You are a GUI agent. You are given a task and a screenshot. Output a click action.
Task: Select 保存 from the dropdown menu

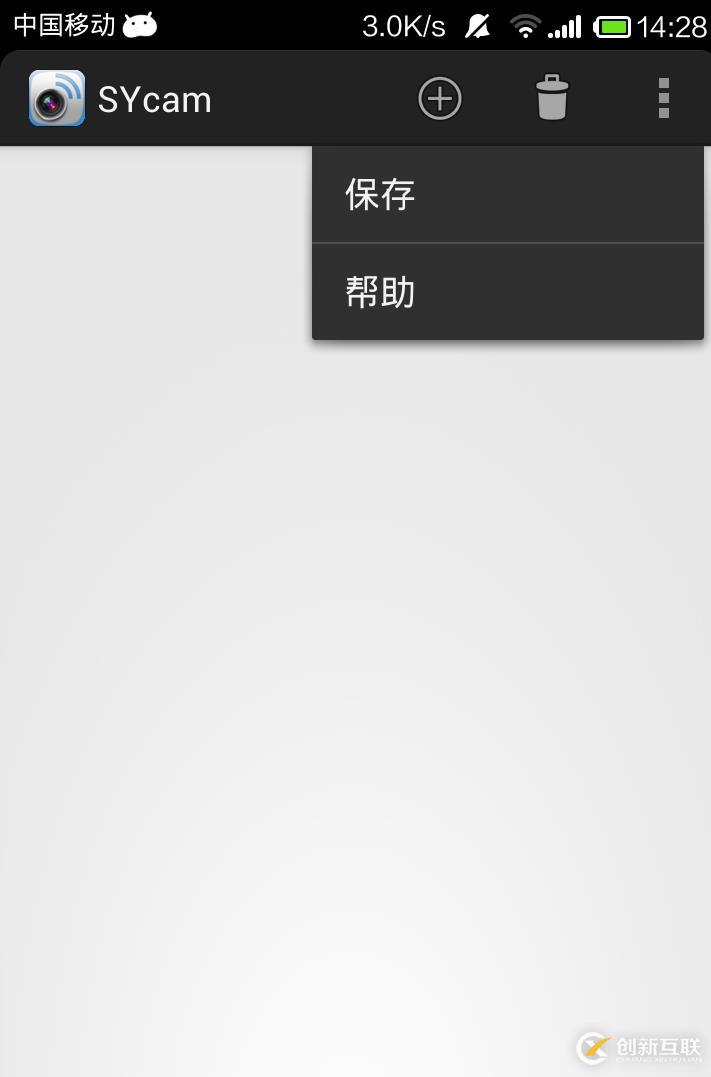pyautogui.click(x=507, y=195)
